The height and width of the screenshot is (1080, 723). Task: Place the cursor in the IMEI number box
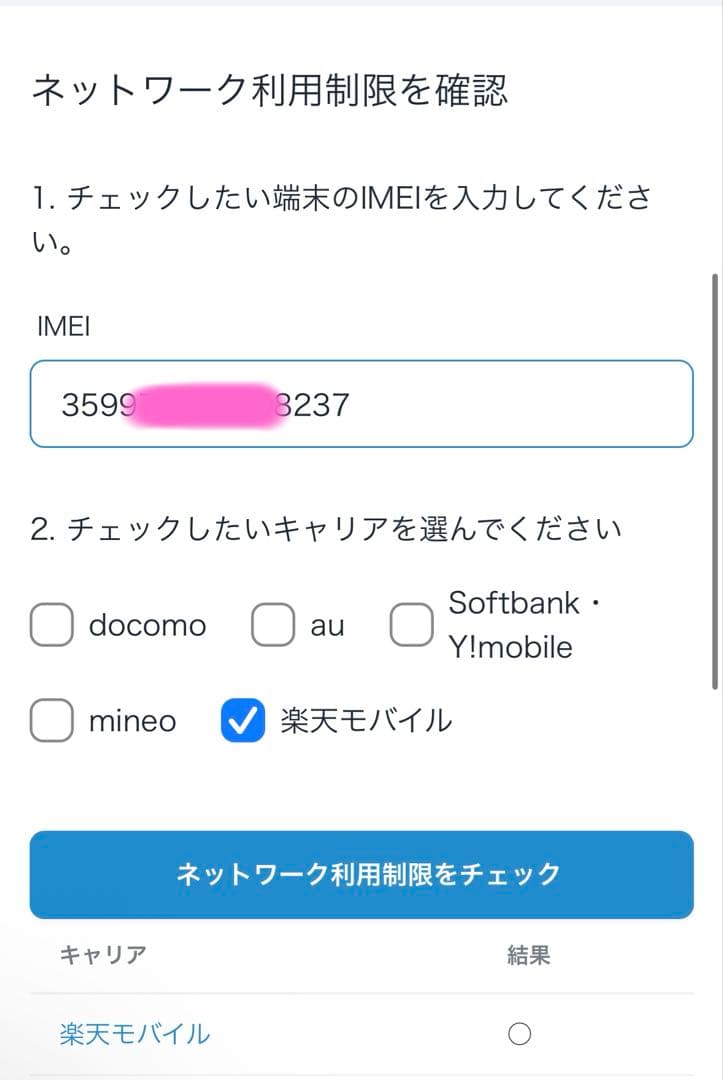[x=361, y=403]
